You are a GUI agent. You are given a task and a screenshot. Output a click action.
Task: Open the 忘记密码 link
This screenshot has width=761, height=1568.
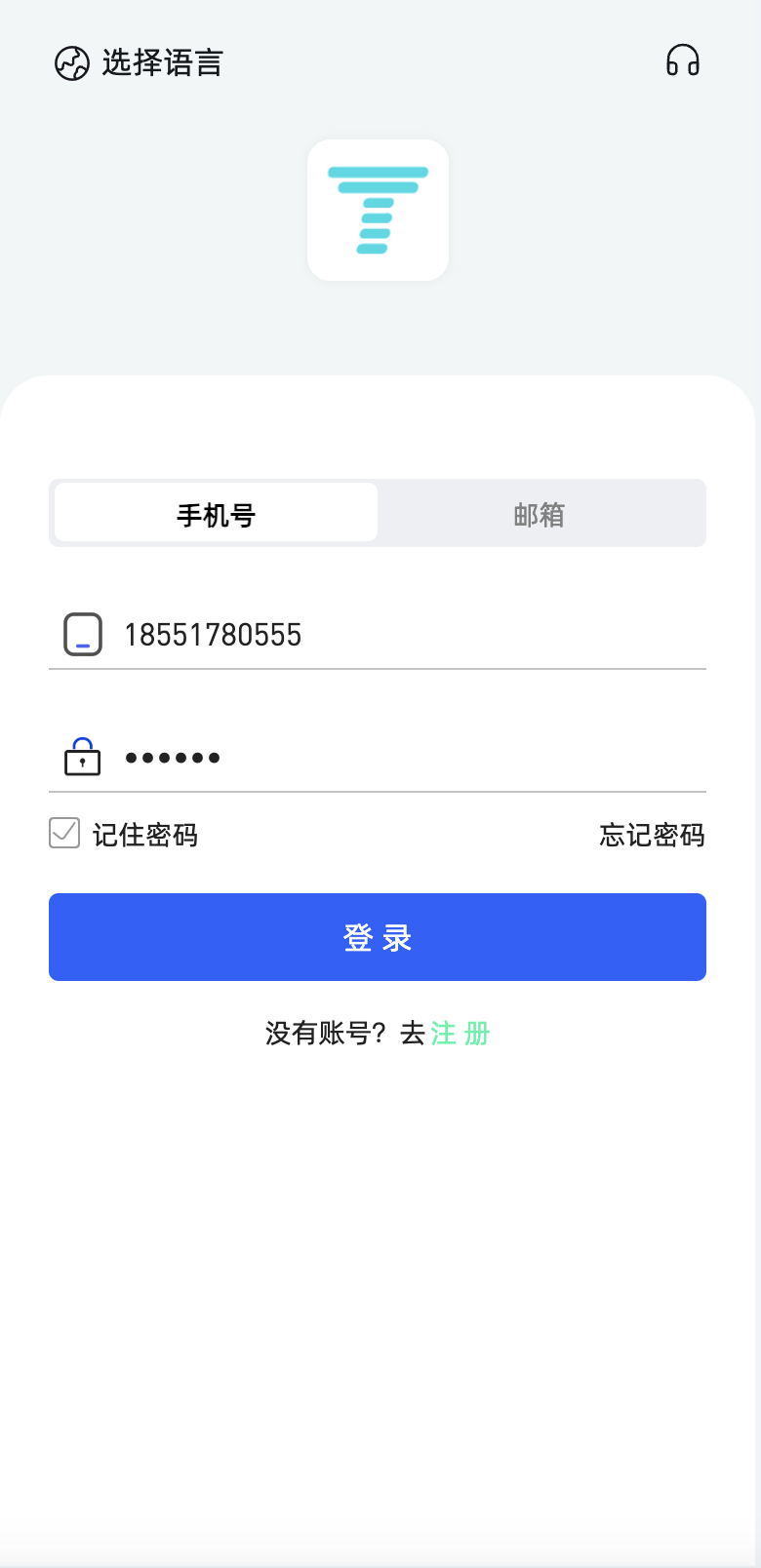(652, 835)
